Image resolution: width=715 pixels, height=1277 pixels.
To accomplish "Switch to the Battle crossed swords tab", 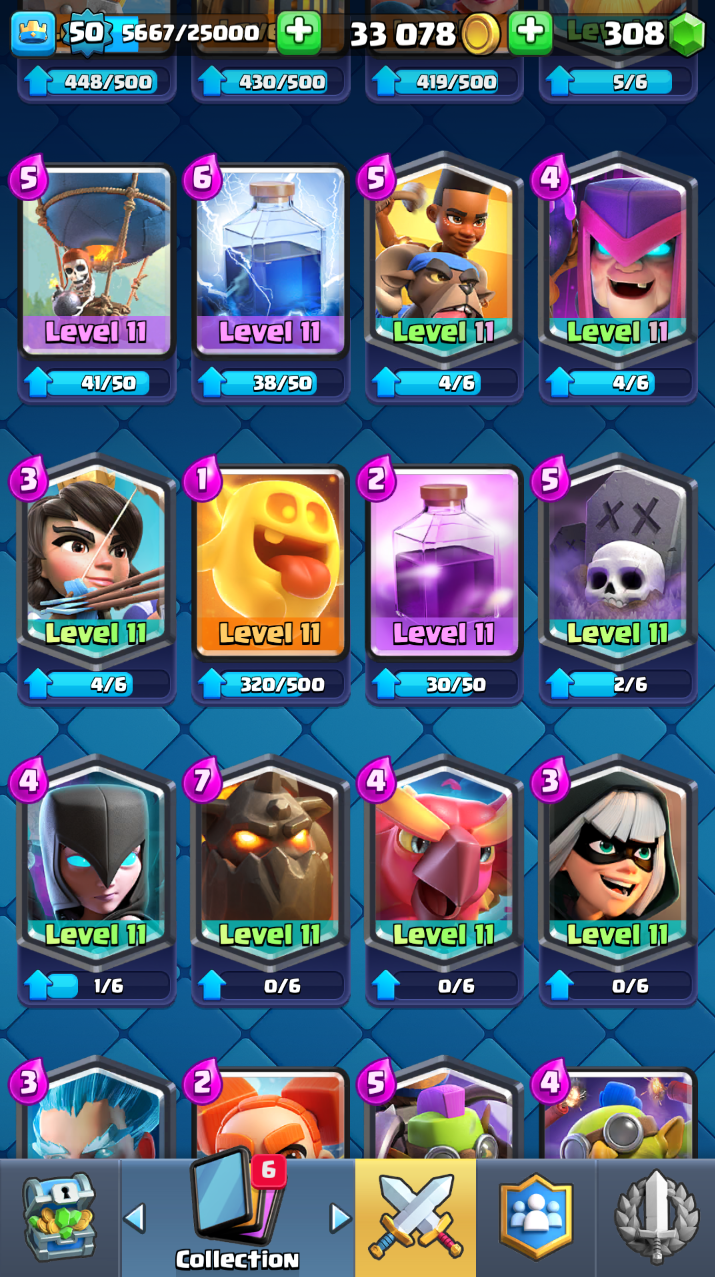I will pos(415,1218).
